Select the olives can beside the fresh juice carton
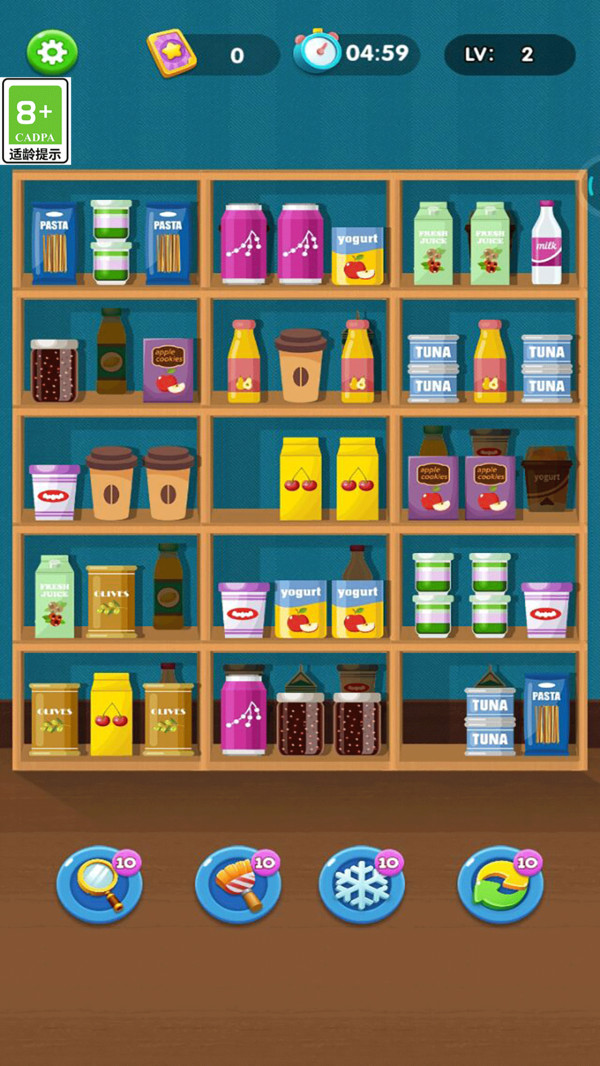600x1066 pixels. pyautogui.click(x=111, y=601)
